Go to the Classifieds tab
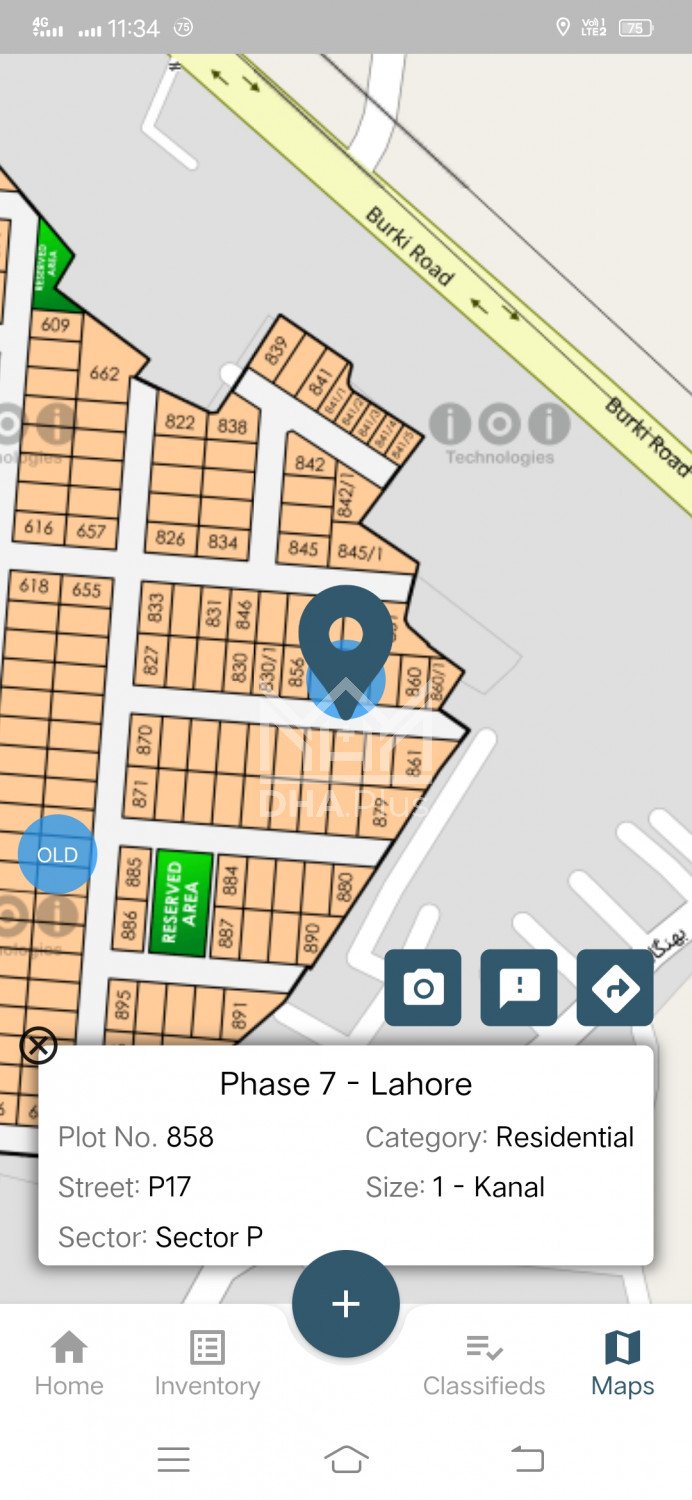 pyautogui.click(x=484, y=1363)
